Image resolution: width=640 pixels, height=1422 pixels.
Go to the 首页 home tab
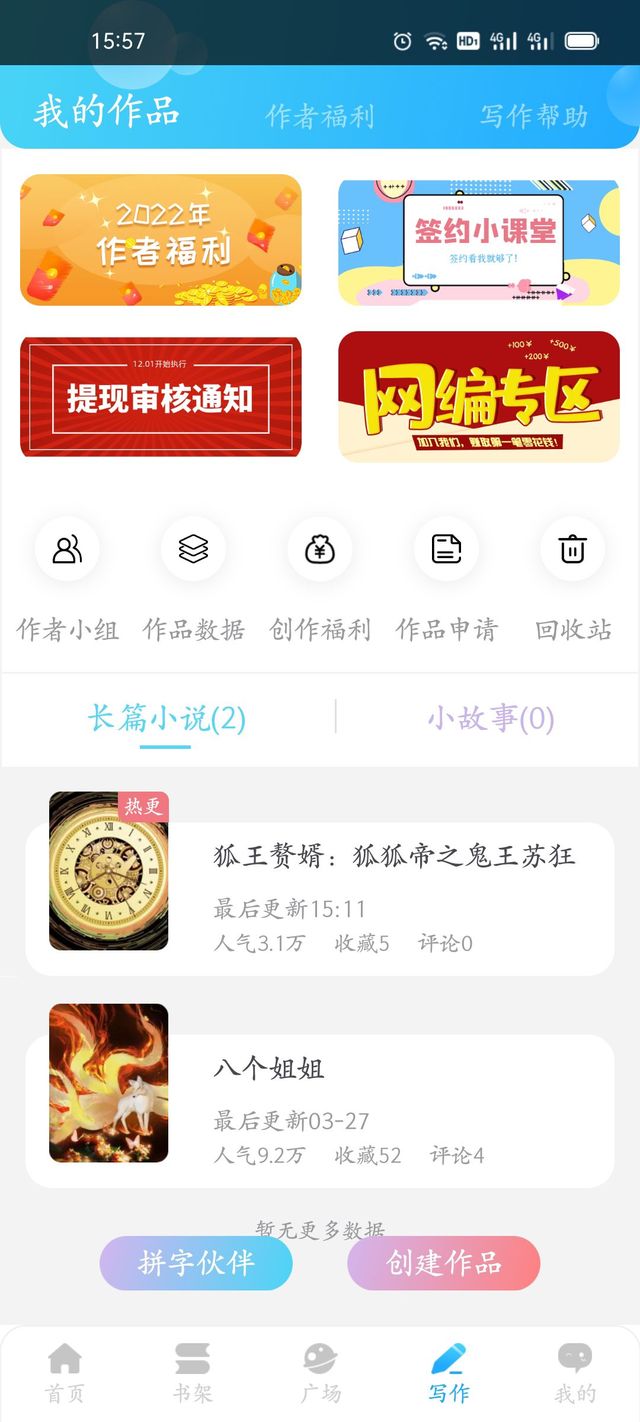[x=65, y=1374]
